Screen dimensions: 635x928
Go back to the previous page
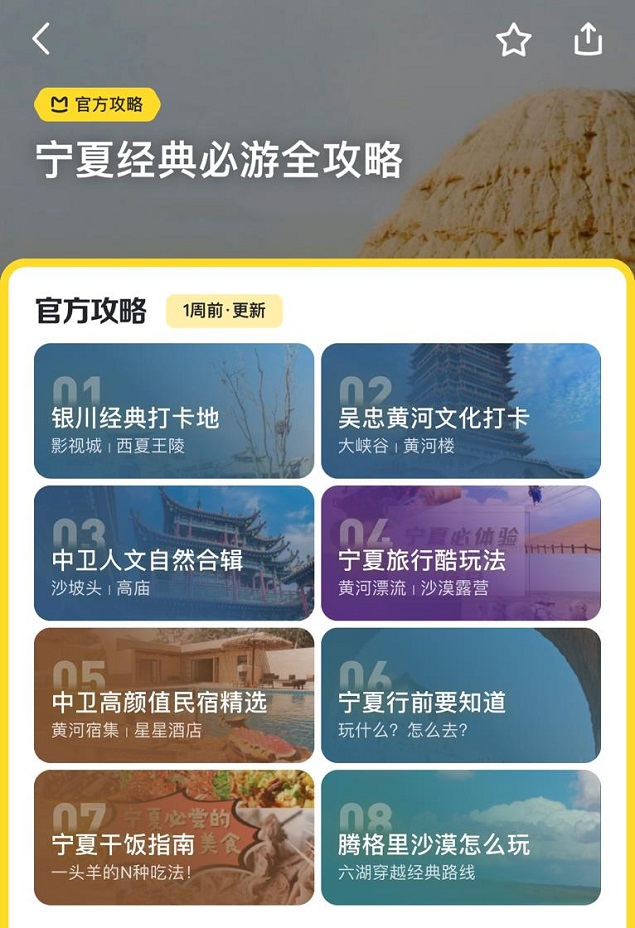[41, 40]
